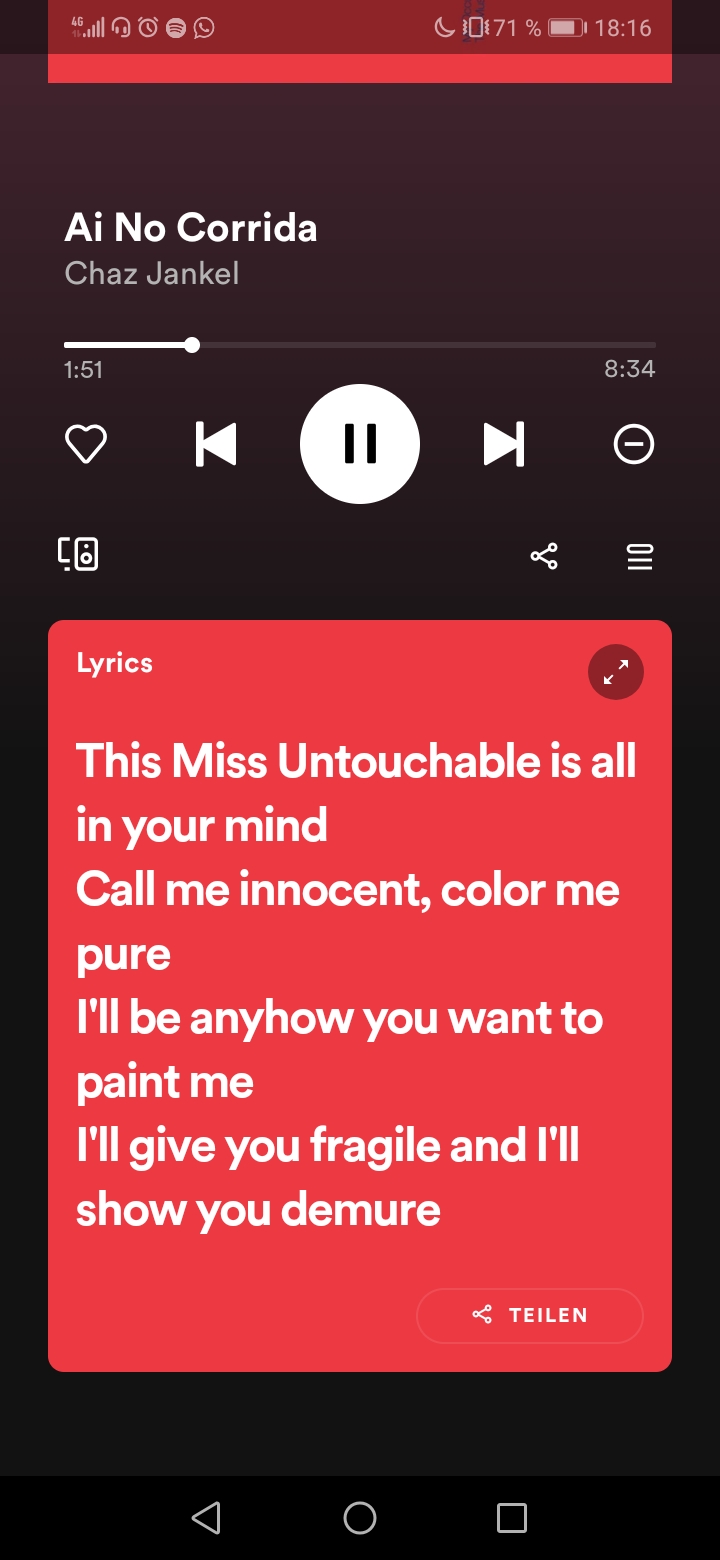Pause the current song
The height and width of the screenshot is (1560, 720).
pyautogui.click(x=360, y=444)
